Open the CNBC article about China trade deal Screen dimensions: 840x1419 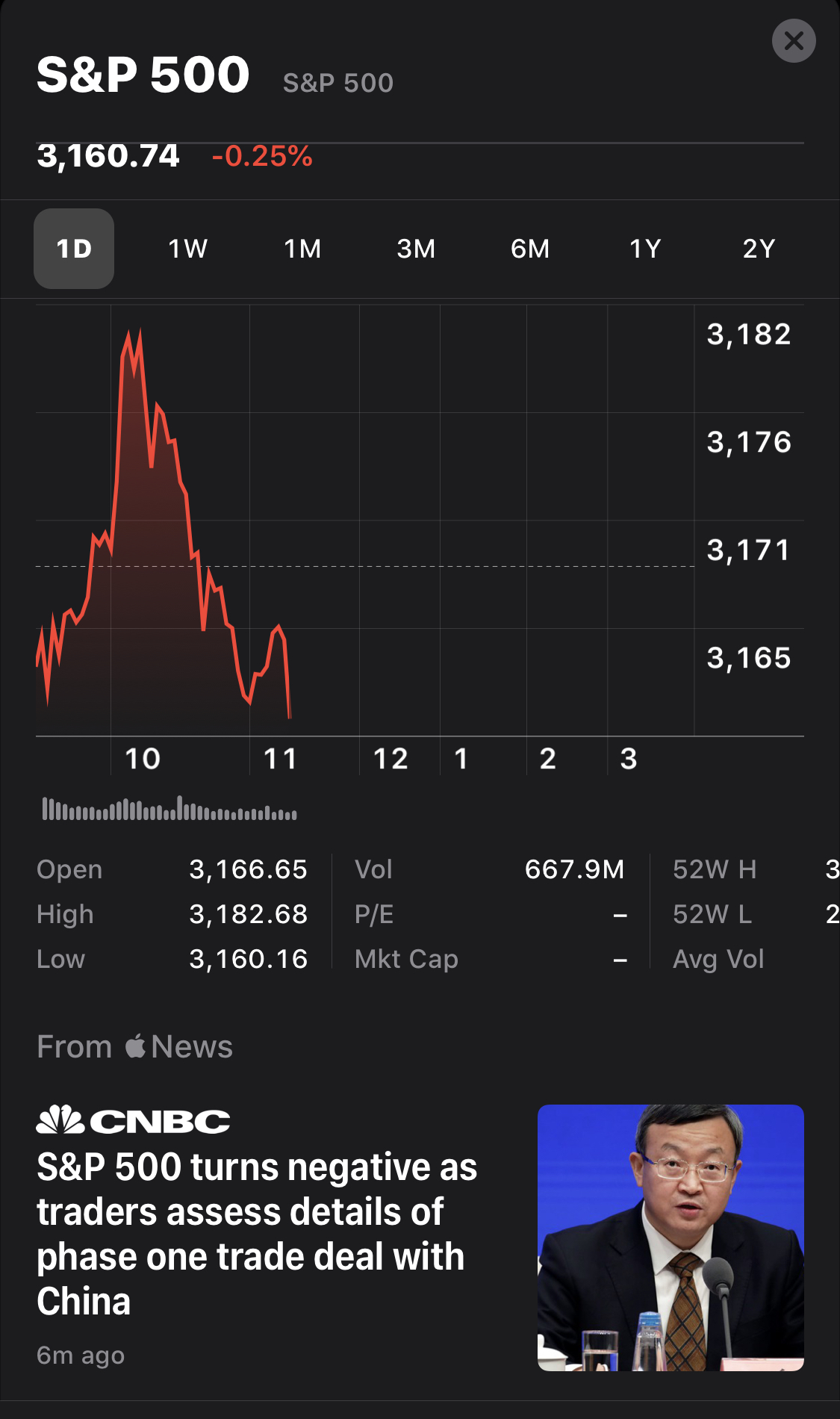(x=420, y=1238)
